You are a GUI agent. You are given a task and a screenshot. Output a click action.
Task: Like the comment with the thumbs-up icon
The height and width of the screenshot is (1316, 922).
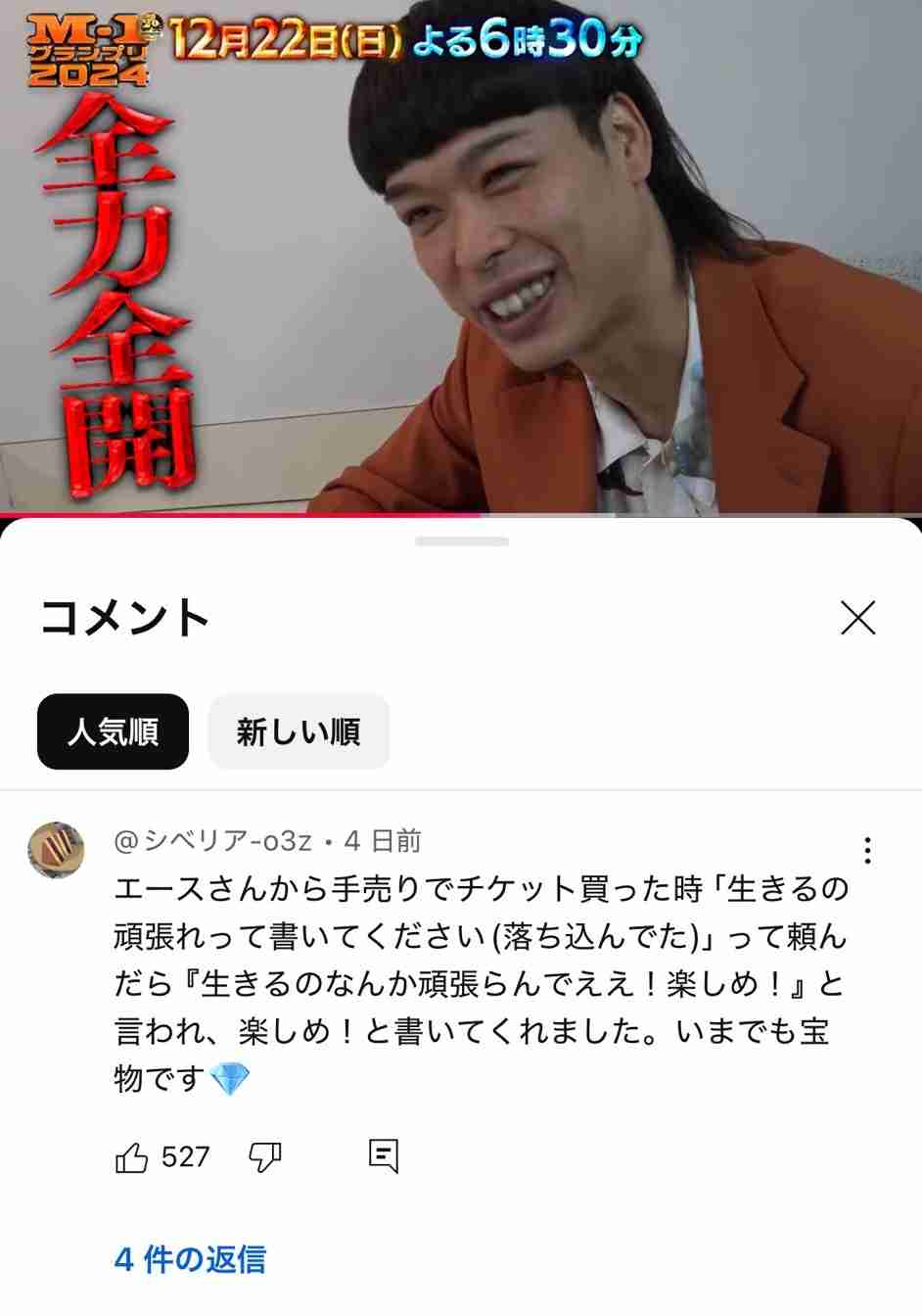click(132, 1156)
